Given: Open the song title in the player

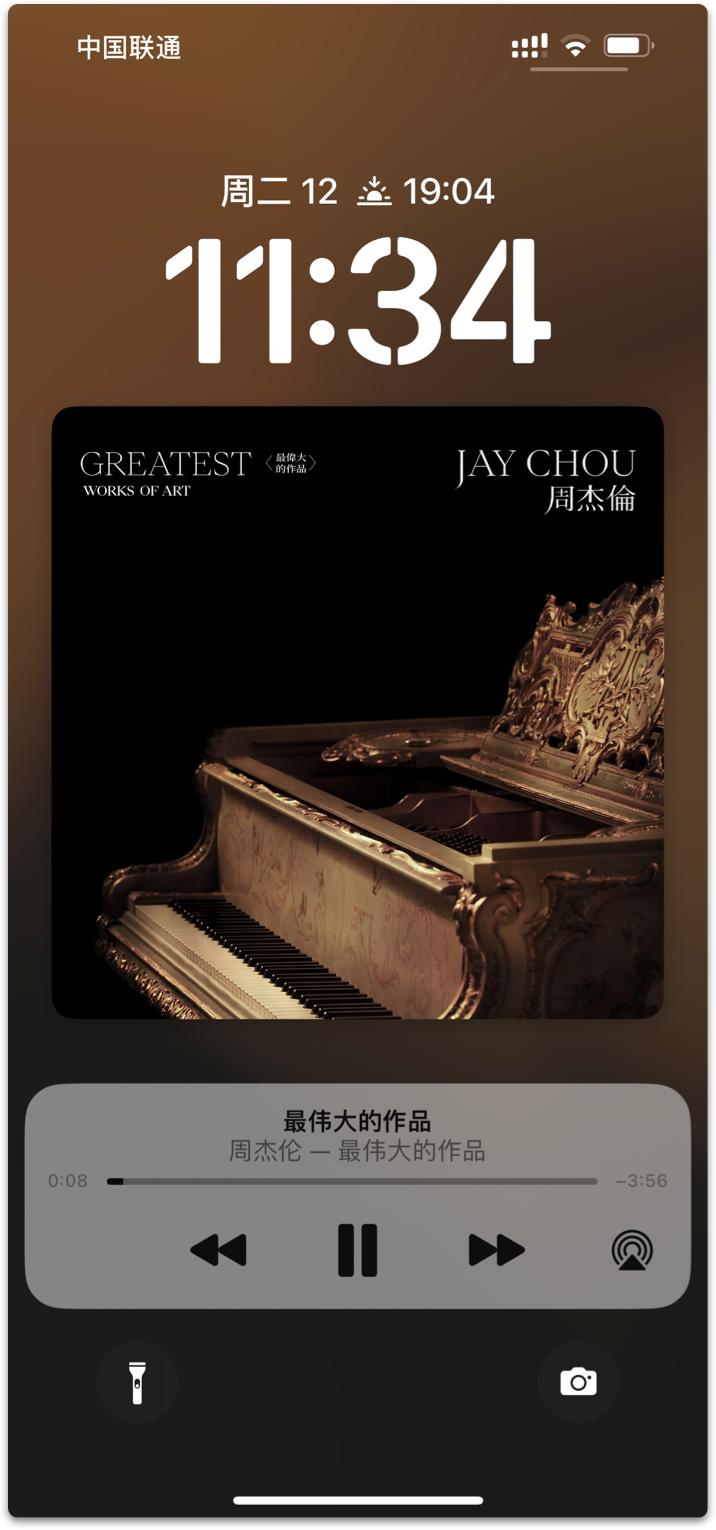Looking at the screenshot, I should [357, 1121].
